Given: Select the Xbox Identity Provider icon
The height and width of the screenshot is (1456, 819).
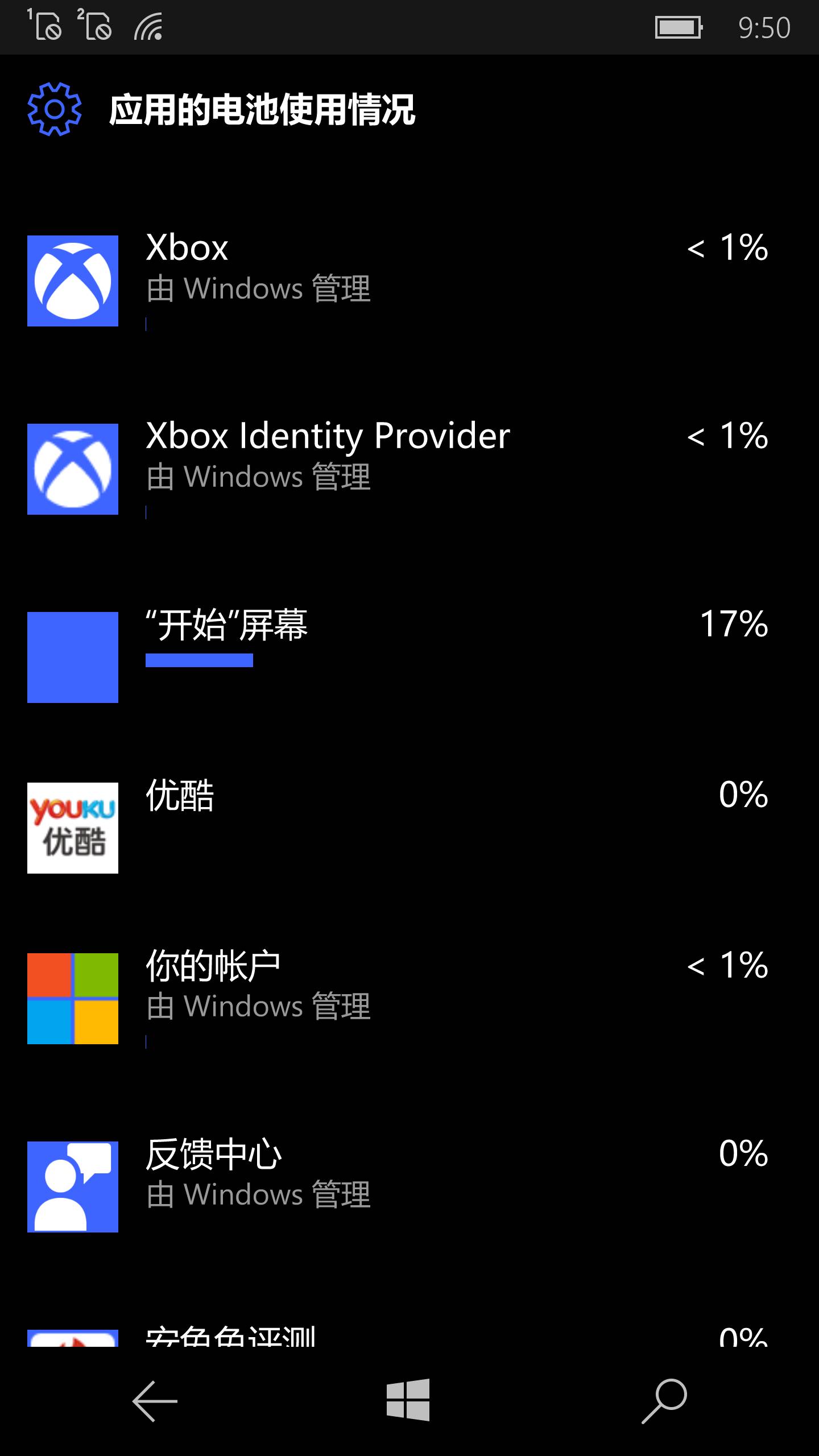Looking at the screenshot, I should tap(72, 468).
